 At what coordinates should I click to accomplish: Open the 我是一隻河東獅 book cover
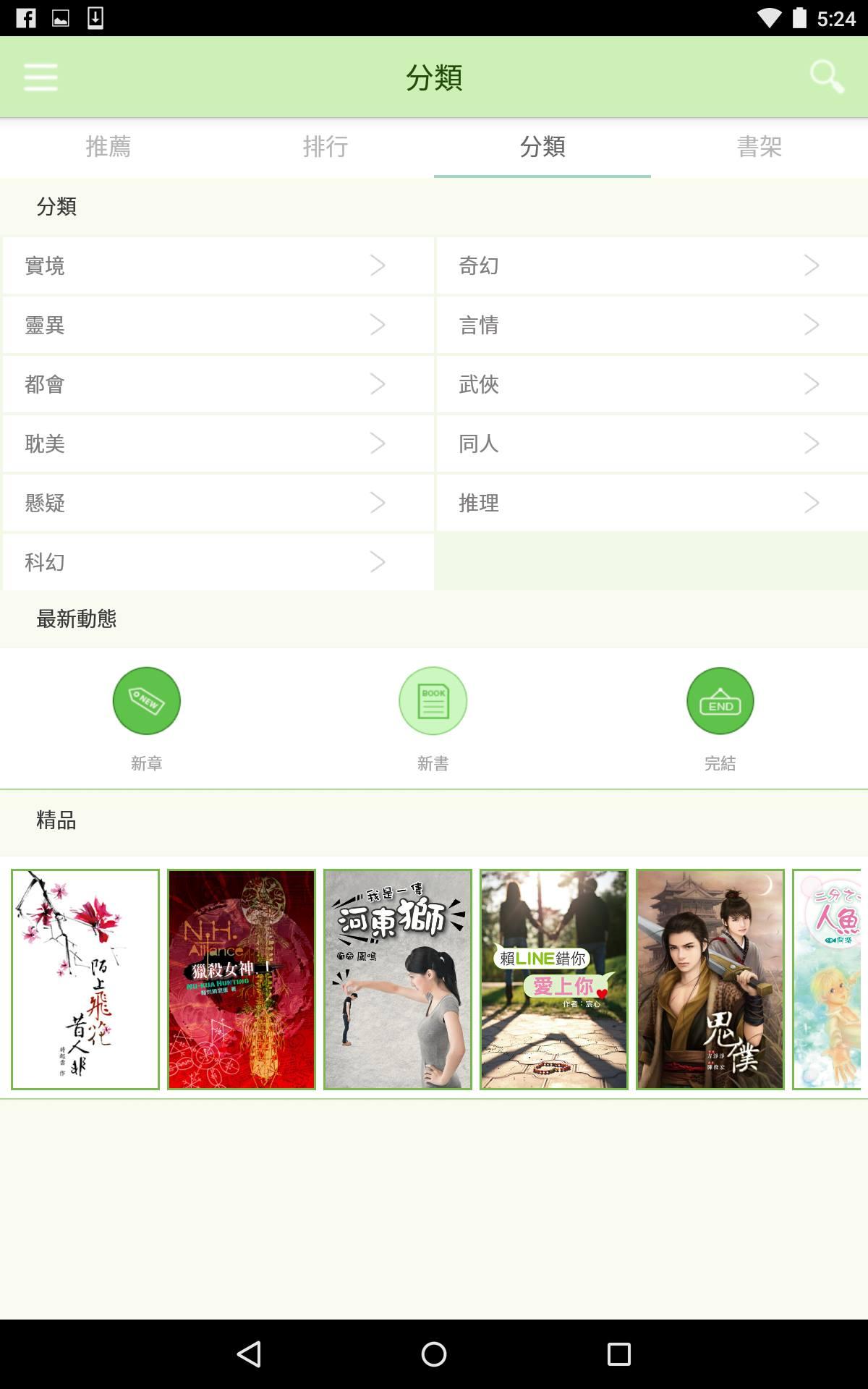tap(398, 979)
